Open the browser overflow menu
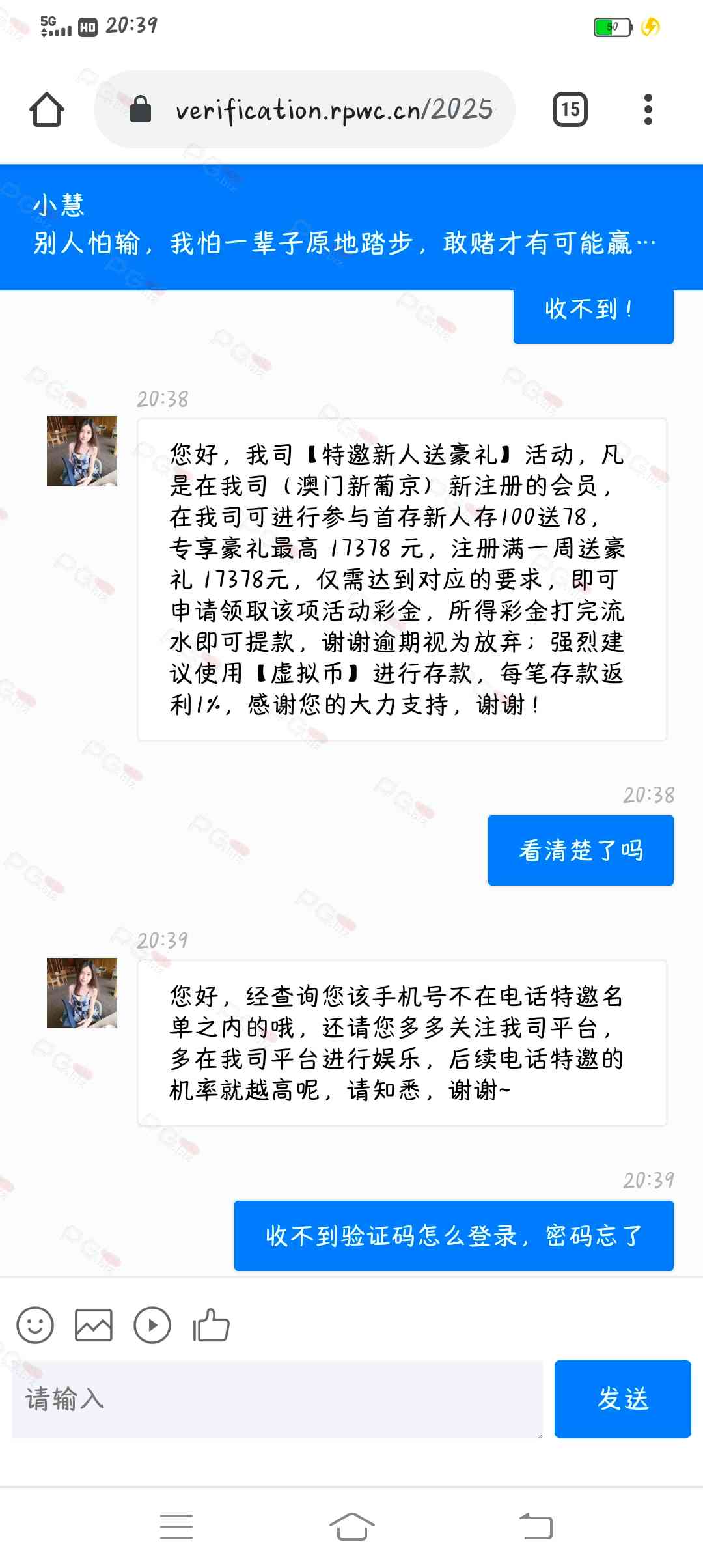 (x=648, y=109)
